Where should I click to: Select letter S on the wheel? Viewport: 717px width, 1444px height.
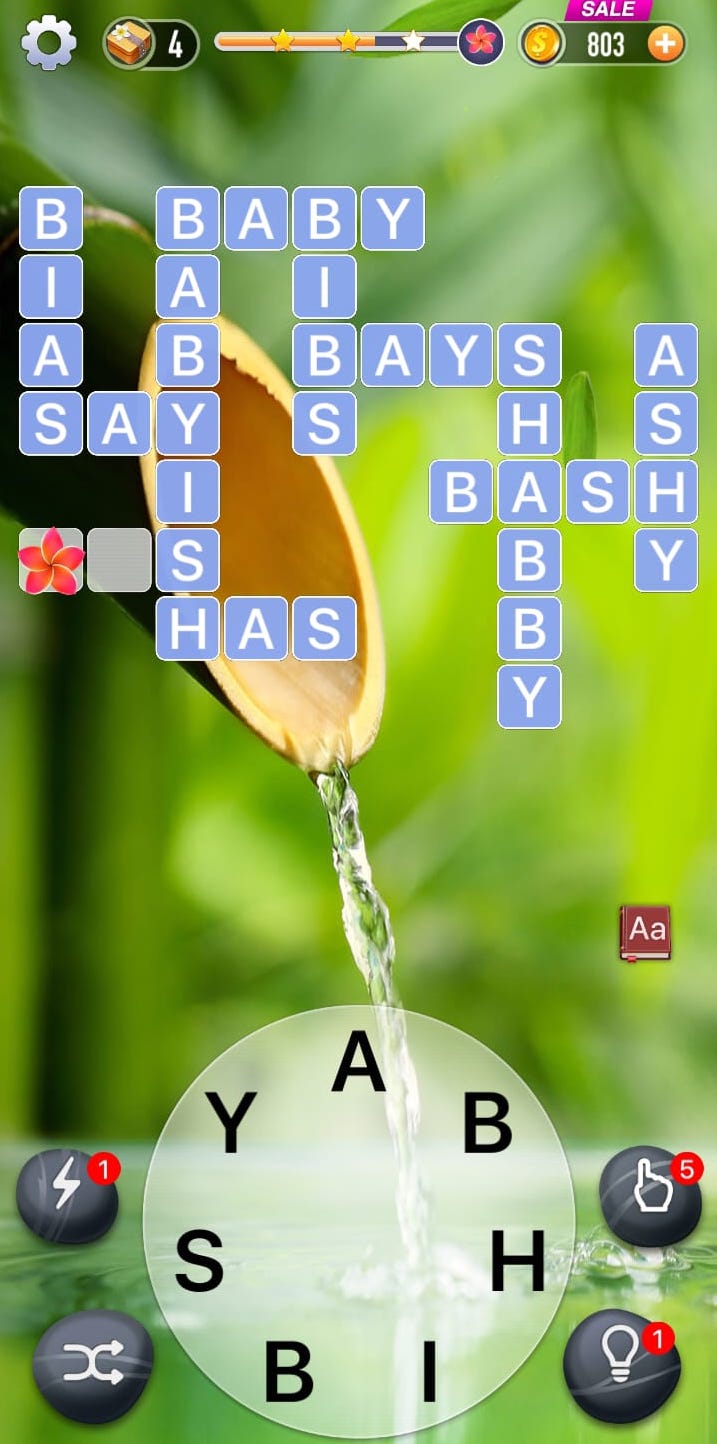pyautogui.click(x=199, y=1261)
